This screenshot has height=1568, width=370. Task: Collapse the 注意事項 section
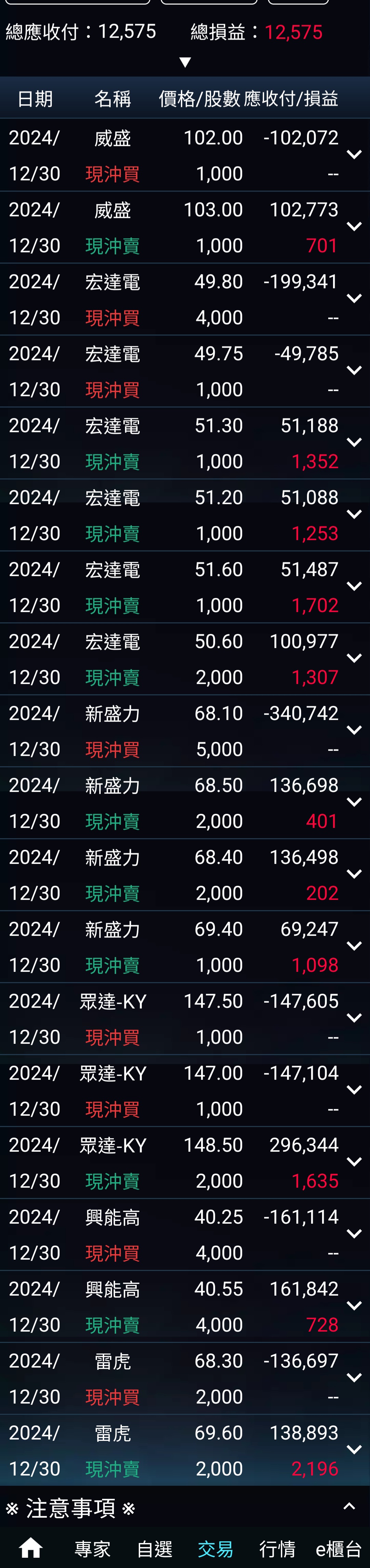pyautogui.click(x=349, y=1506)
